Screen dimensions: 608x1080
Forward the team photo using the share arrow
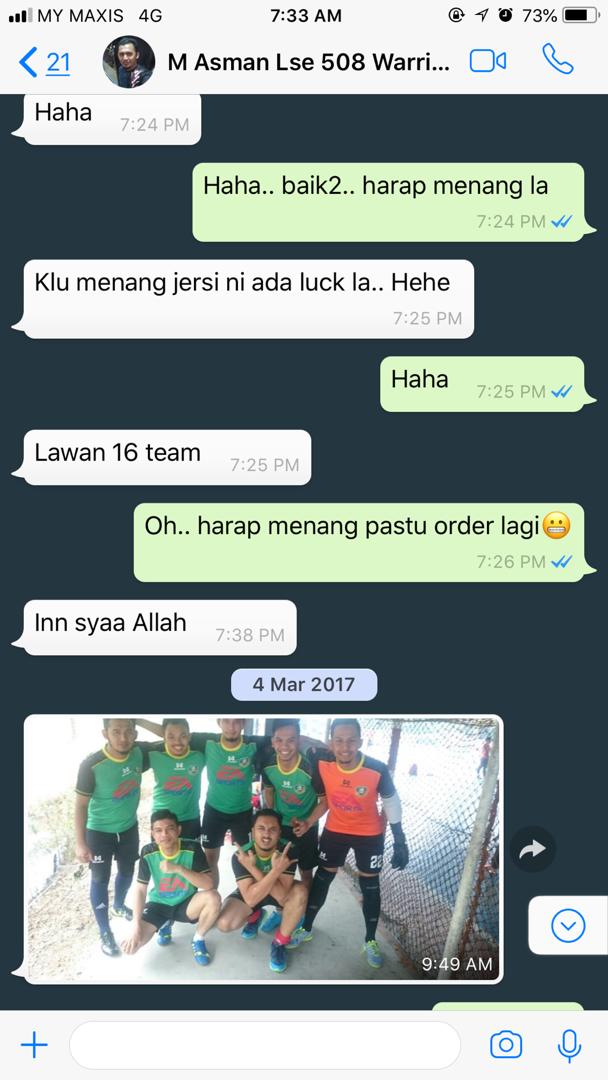click(533, 849)
